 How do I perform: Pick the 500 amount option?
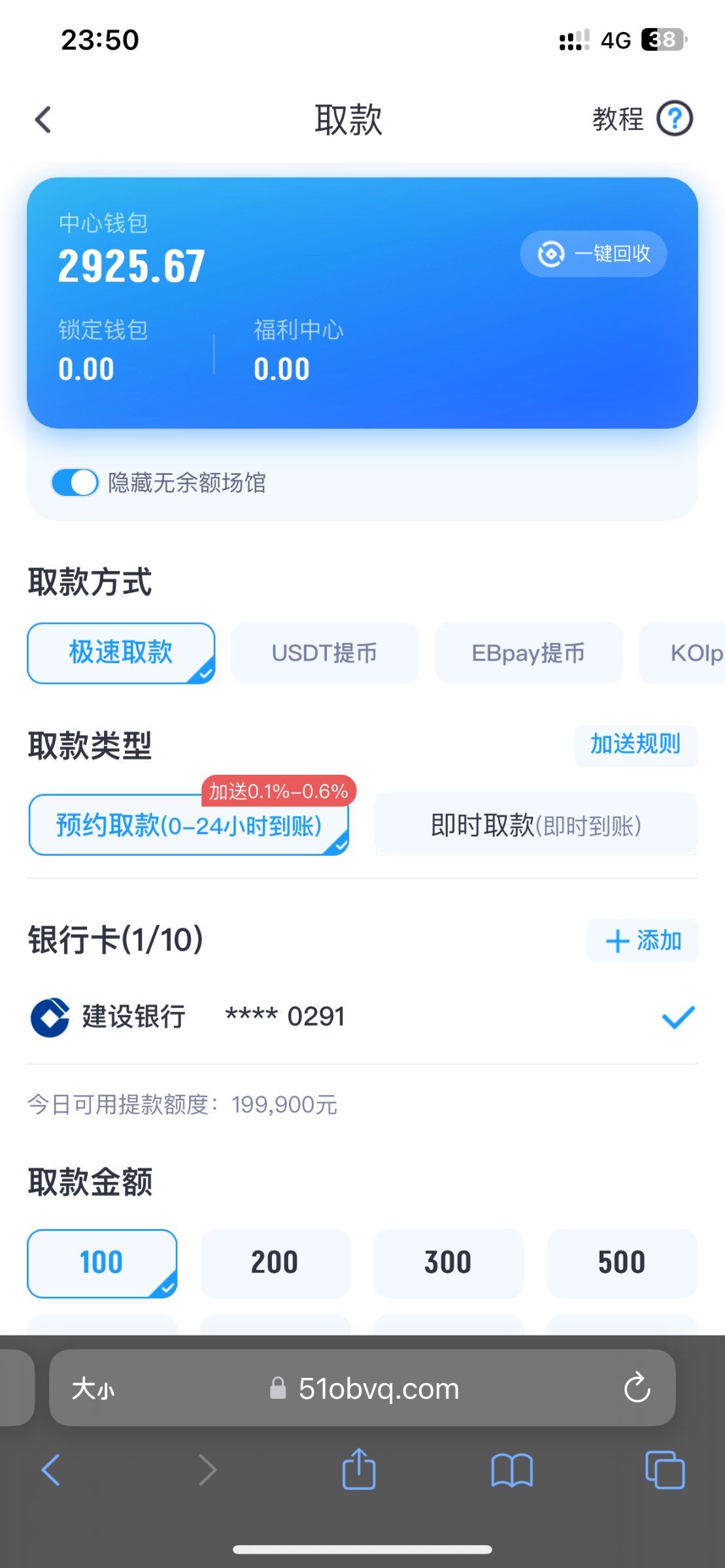(x=622, y=1263)
